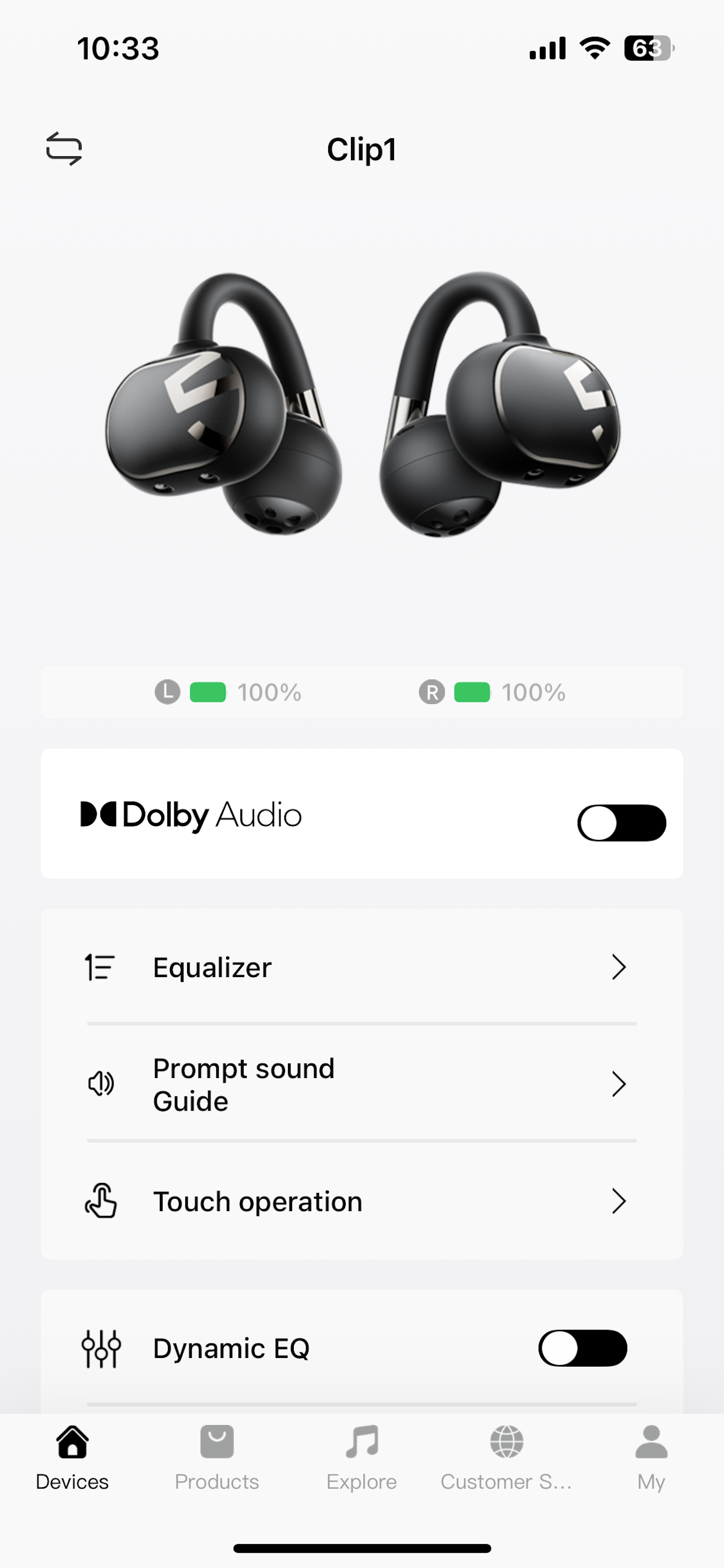Open the Touch operation settings row

[361, 1200]
